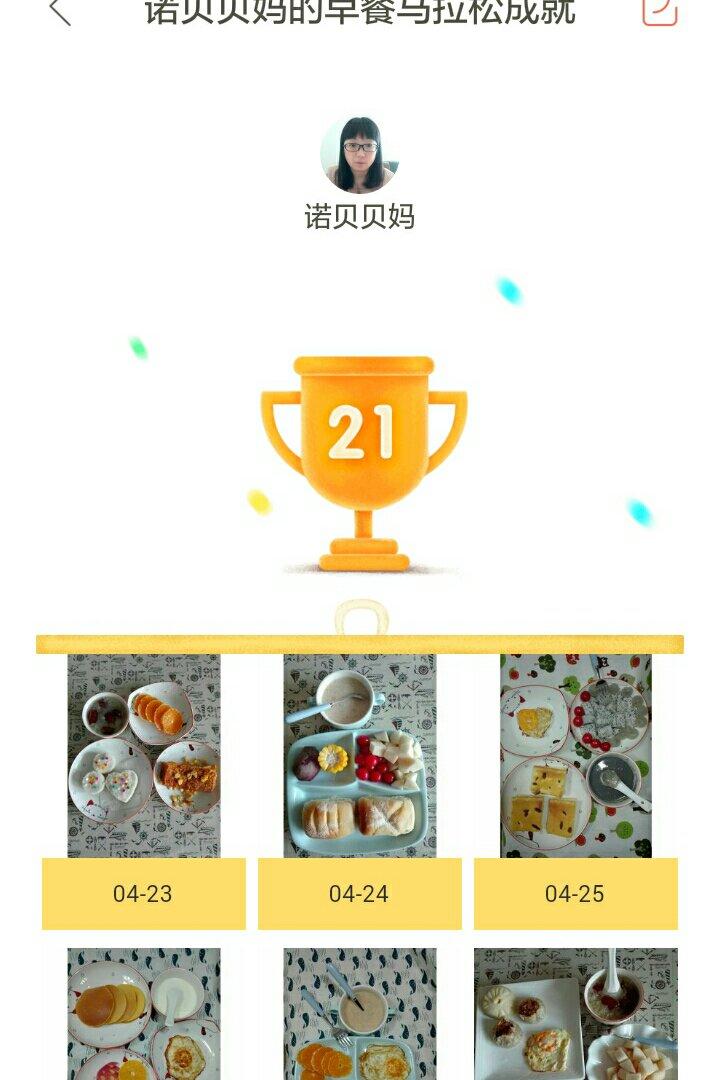Open the breakfast photo below 04-24

(x=359, y=1014)
